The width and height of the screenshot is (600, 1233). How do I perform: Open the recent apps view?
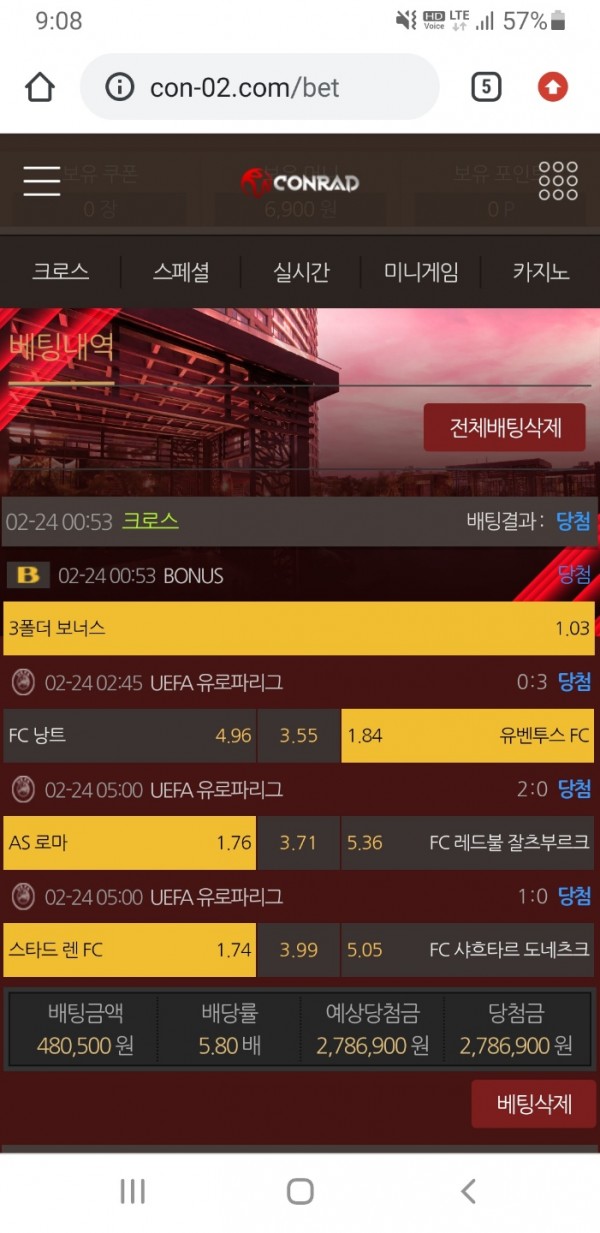pos(132,1190)
